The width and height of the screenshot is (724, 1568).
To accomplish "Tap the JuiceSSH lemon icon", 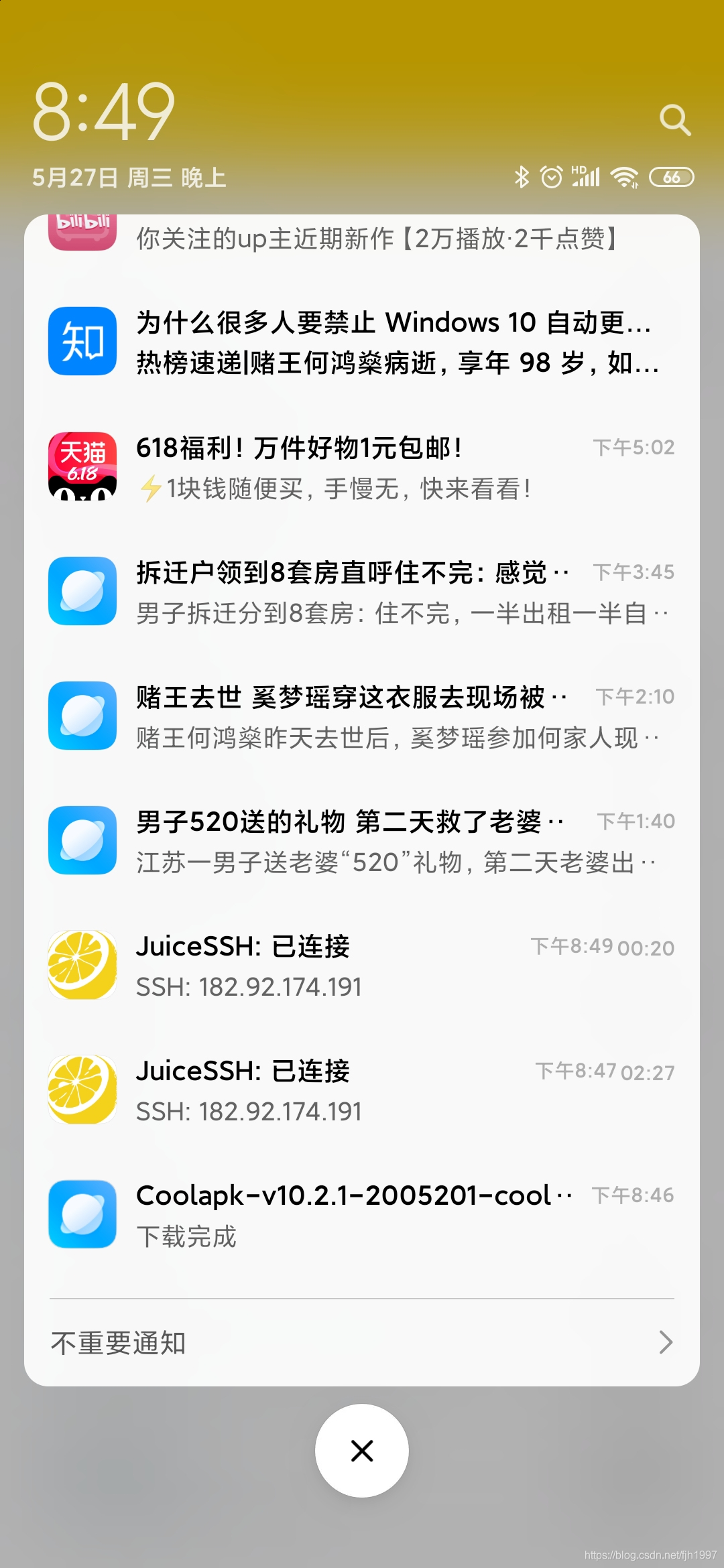I will coord(82,965).
